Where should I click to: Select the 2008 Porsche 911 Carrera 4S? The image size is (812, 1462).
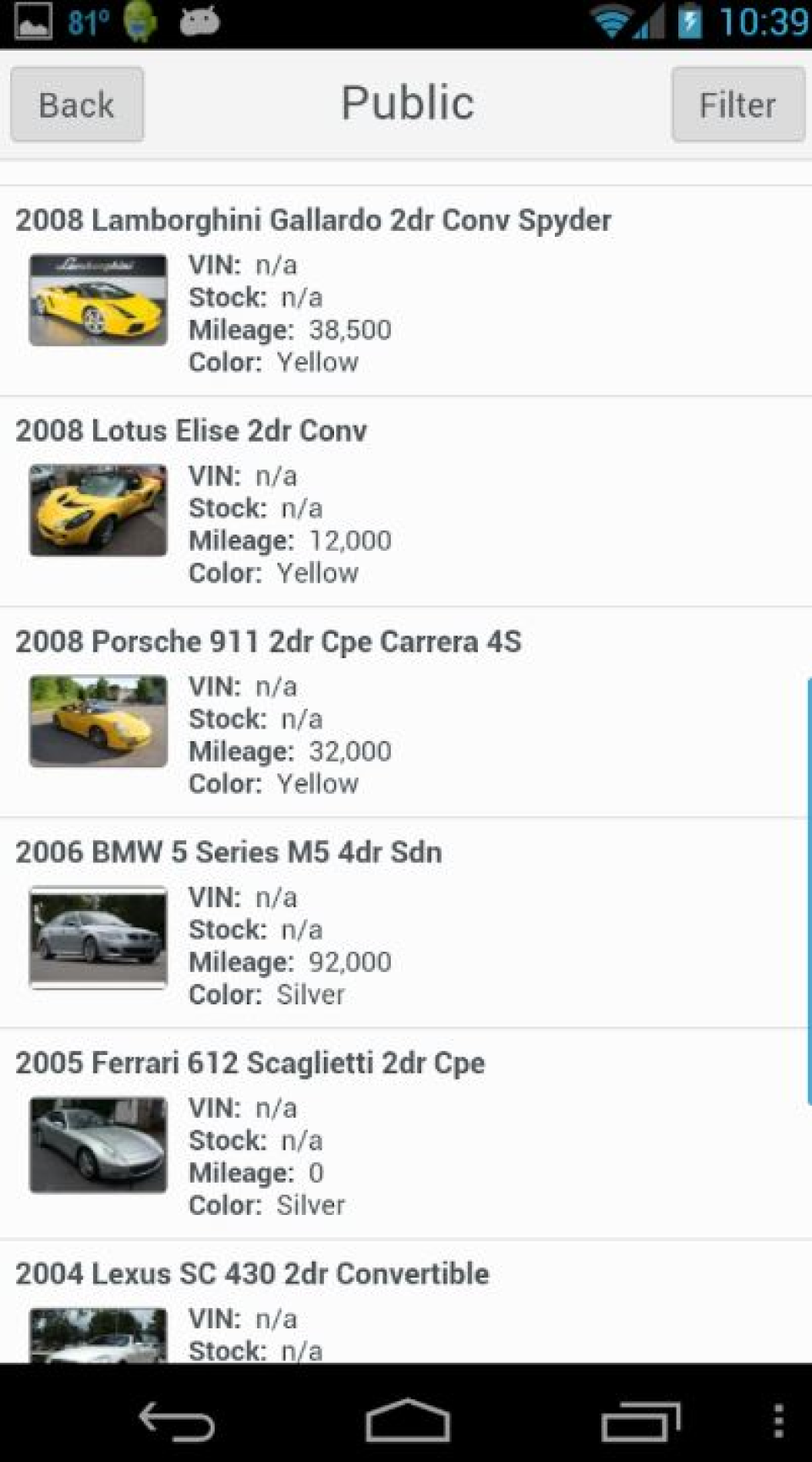pos(268,642)
